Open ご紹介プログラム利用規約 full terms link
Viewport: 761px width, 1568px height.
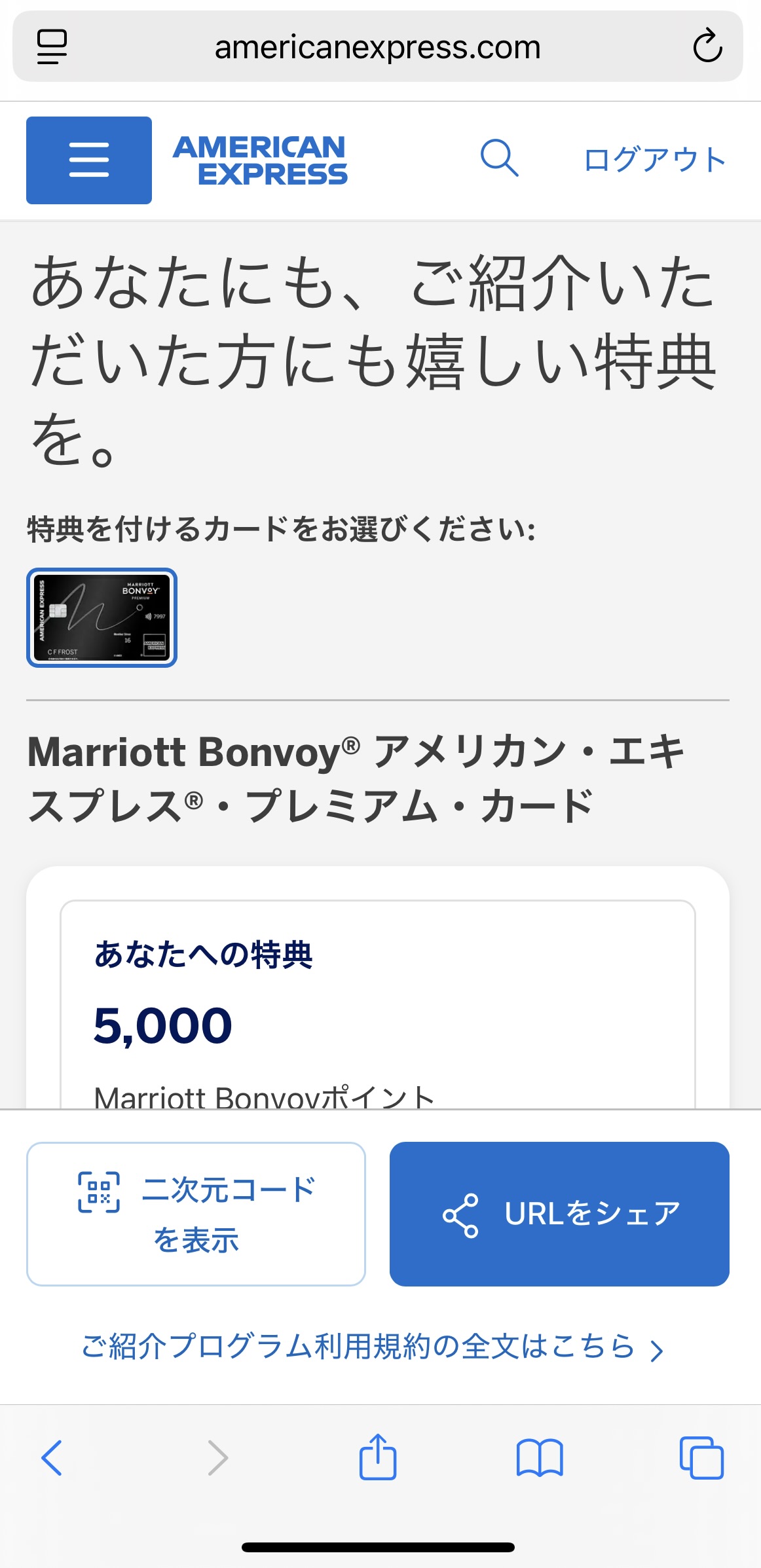coord(372,1347)
